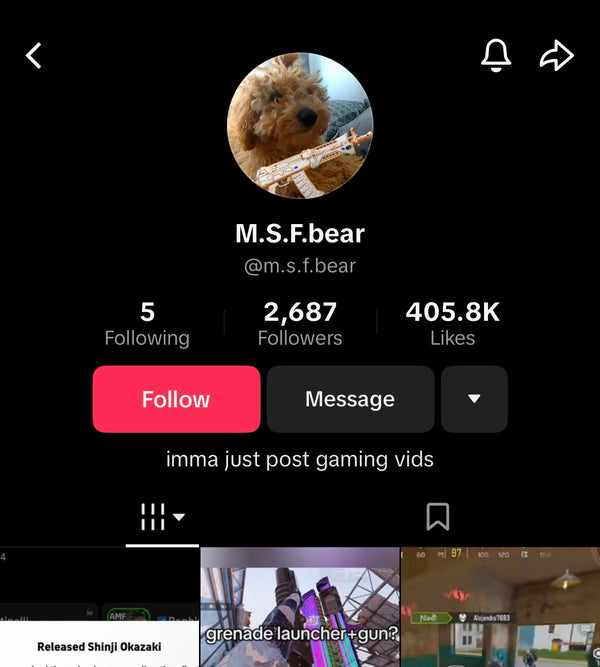Image resolution: width=600 pixels, height=667 pixels.
Task: Open the notifications bell for this profile
Action: [496, 56]
